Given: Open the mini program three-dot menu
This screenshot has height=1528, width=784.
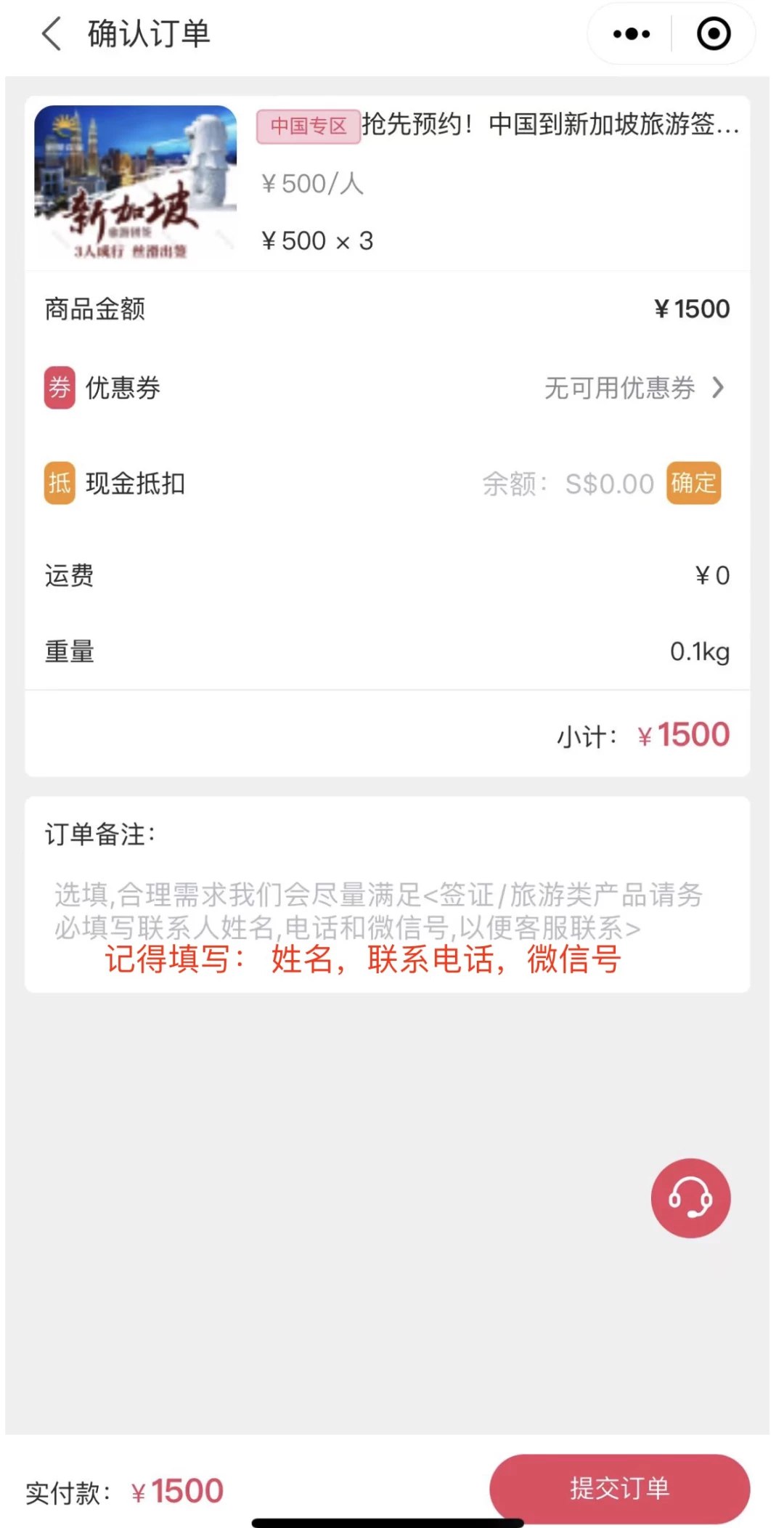Looking at the screenshot, I should tap(631, 34).
